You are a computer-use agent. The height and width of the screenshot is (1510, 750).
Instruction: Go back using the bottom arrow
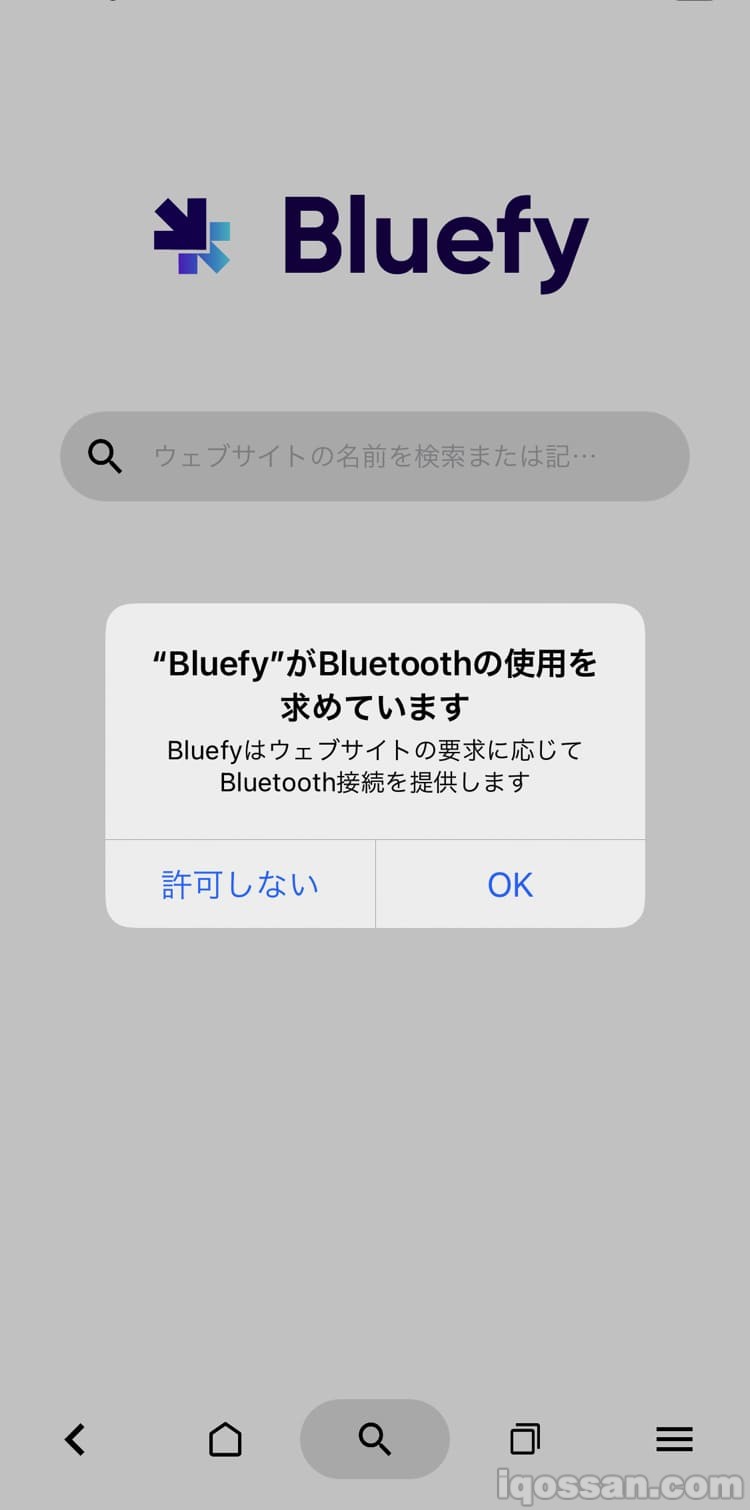tap(75, 1439)
